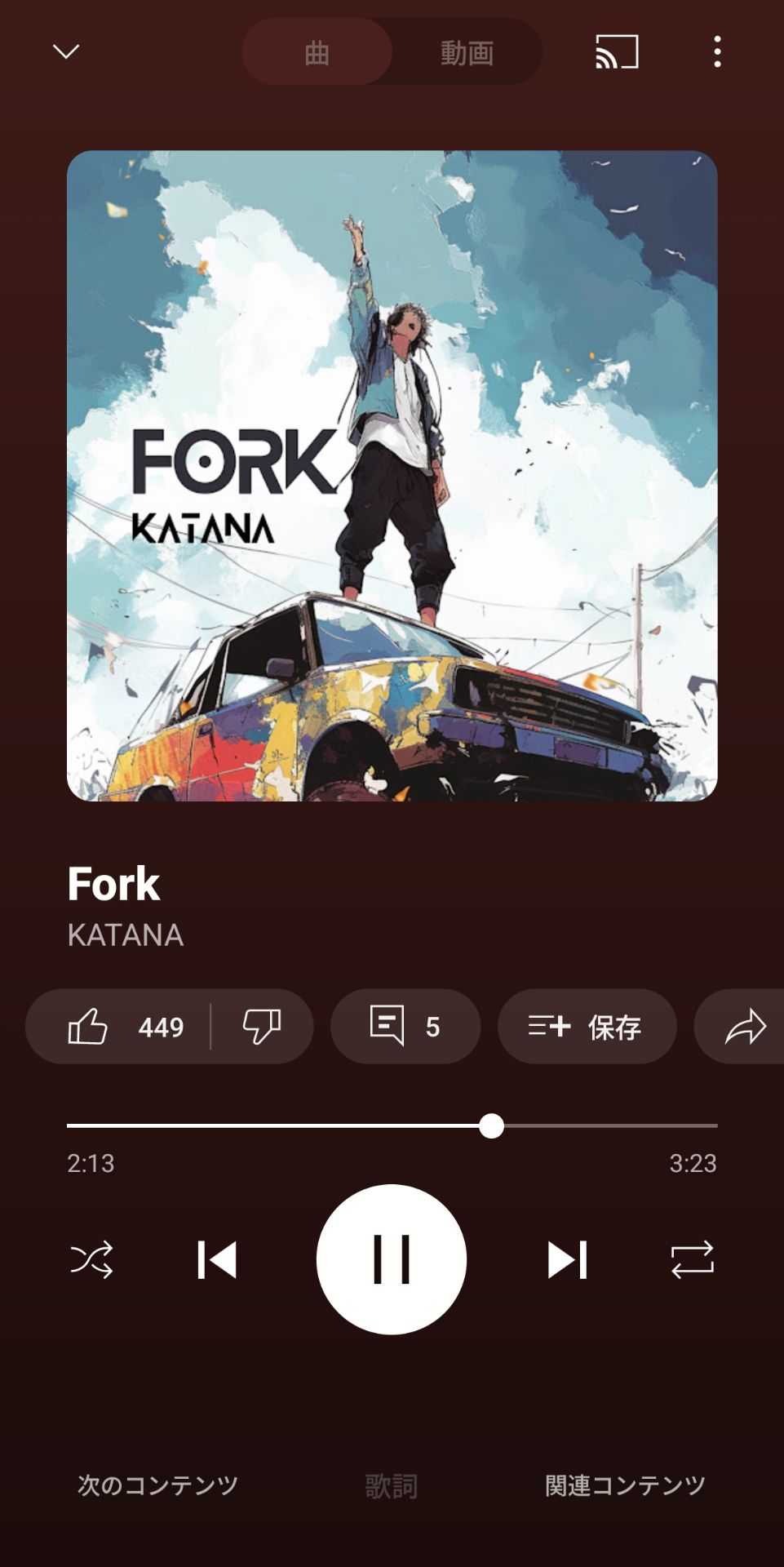Open the artist KATANA link
Screen dimensions: 784x1567
point(126,935)
